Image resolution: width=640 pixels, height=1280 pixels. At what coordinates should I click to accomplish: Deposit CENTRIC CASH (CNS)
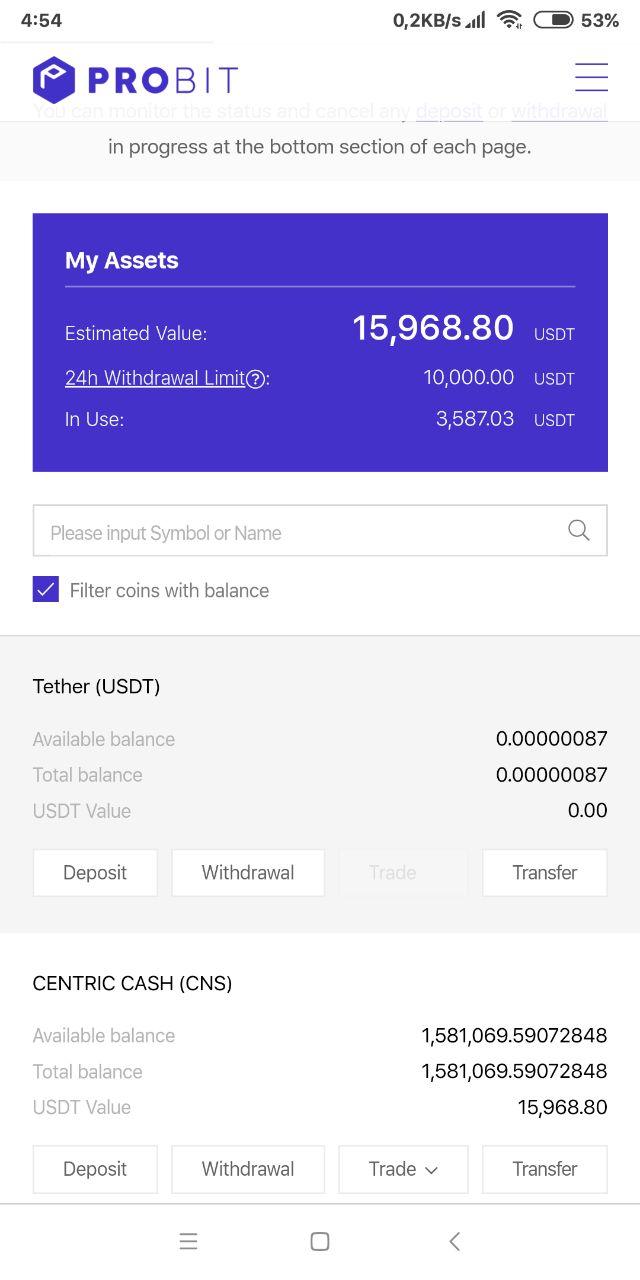click(x=95, y=1169)
